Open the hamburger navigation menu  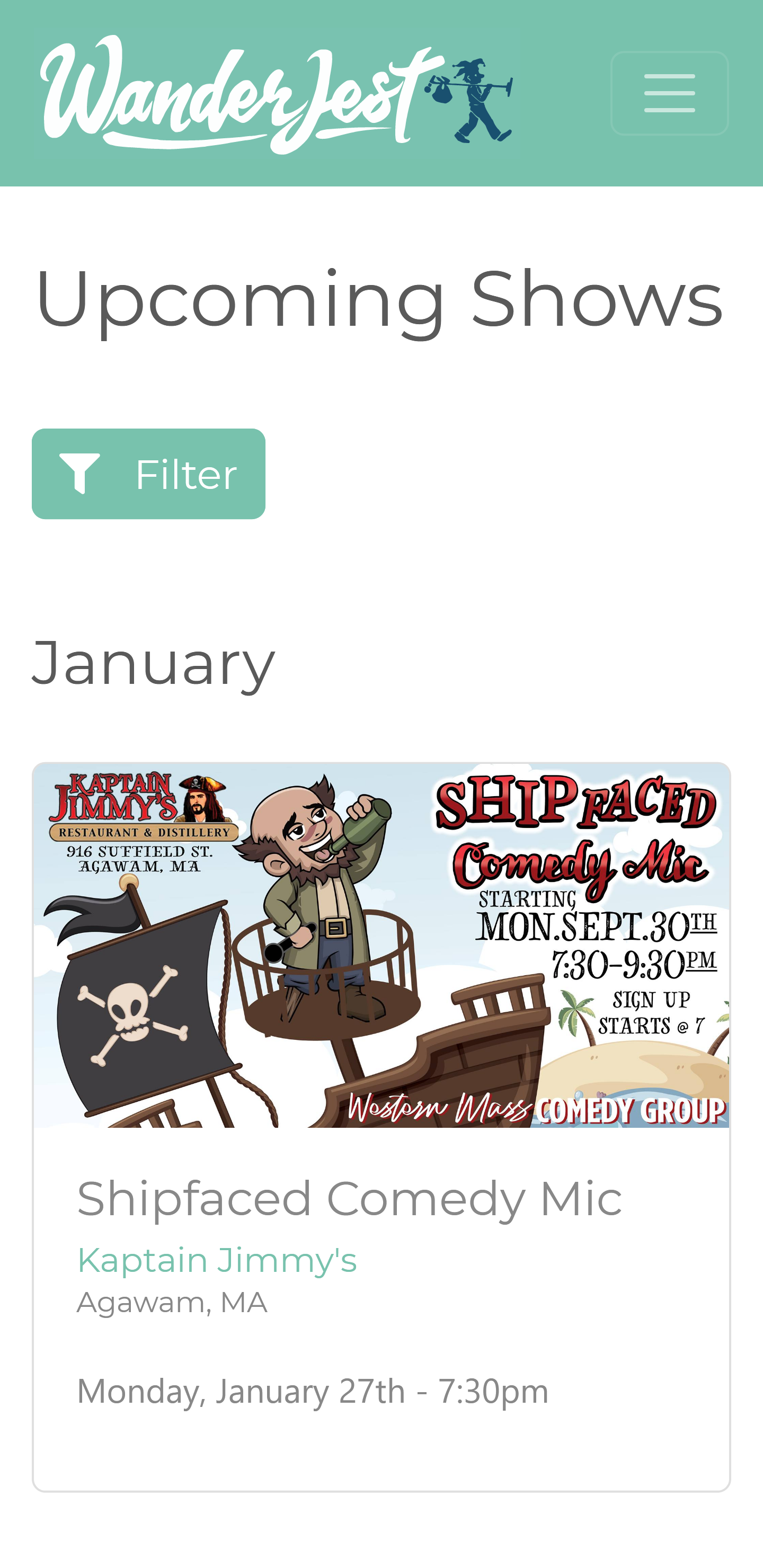(x=669, y=93)
